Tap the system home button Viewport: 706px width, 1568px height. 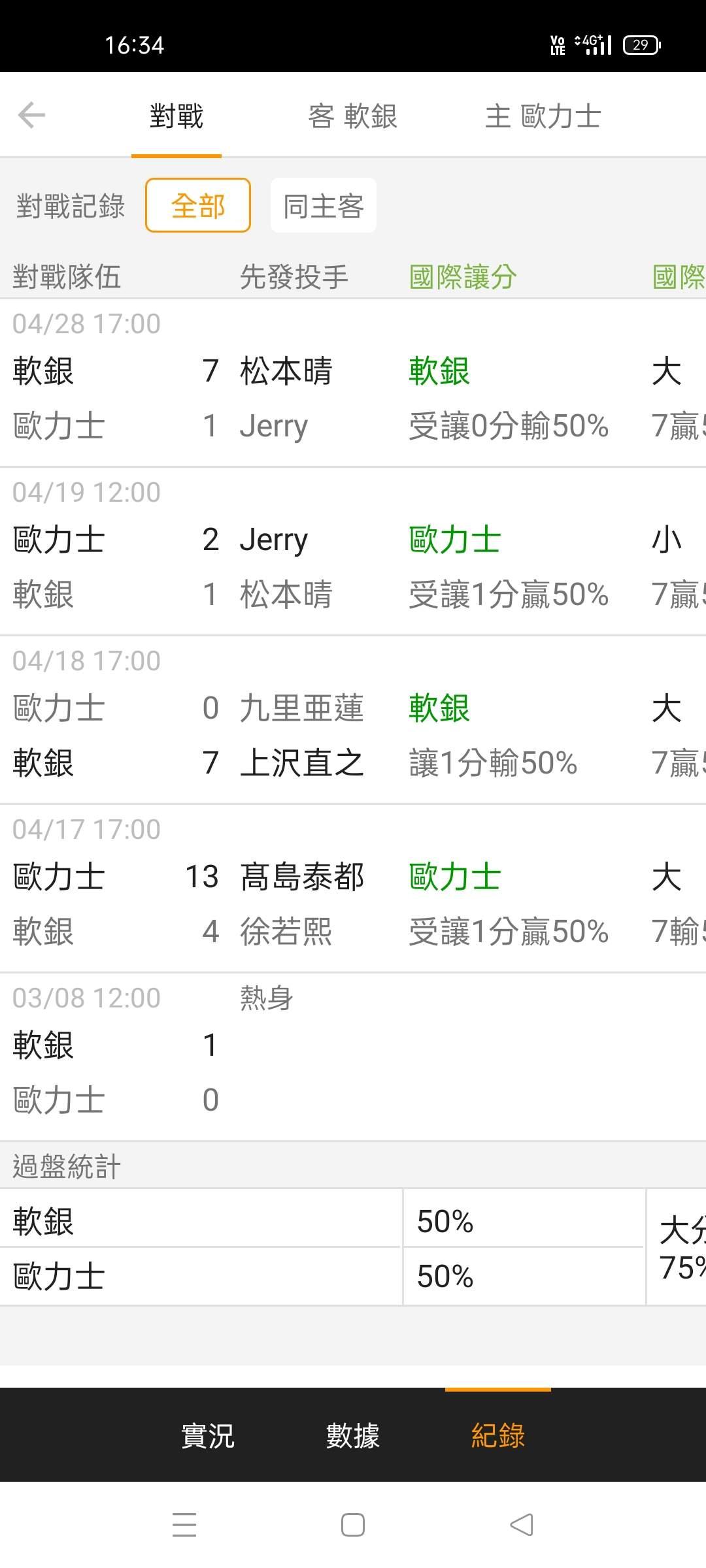pos(353,1526)
